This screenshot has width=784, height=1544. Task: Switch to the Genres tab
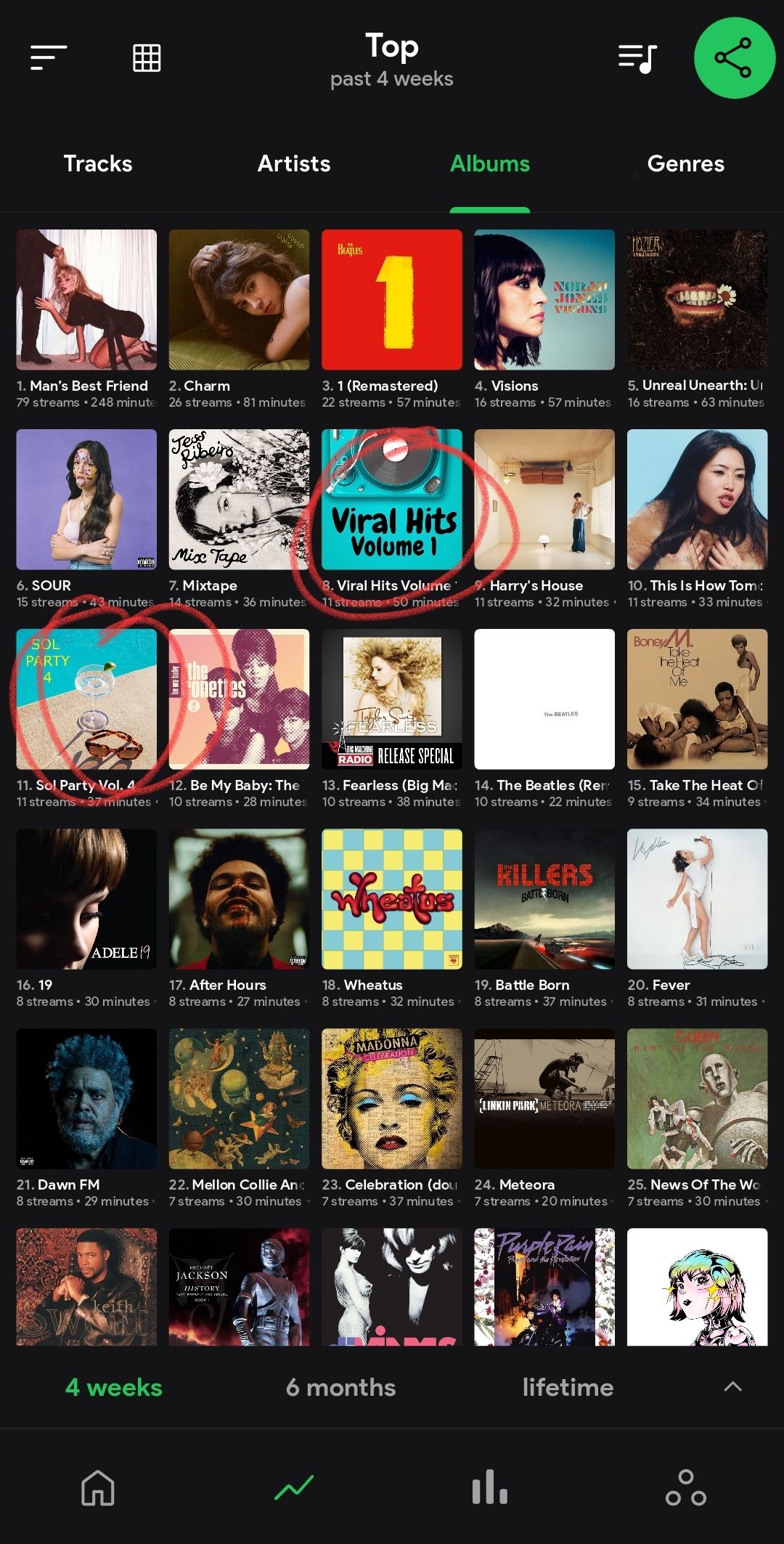[686, 163]
